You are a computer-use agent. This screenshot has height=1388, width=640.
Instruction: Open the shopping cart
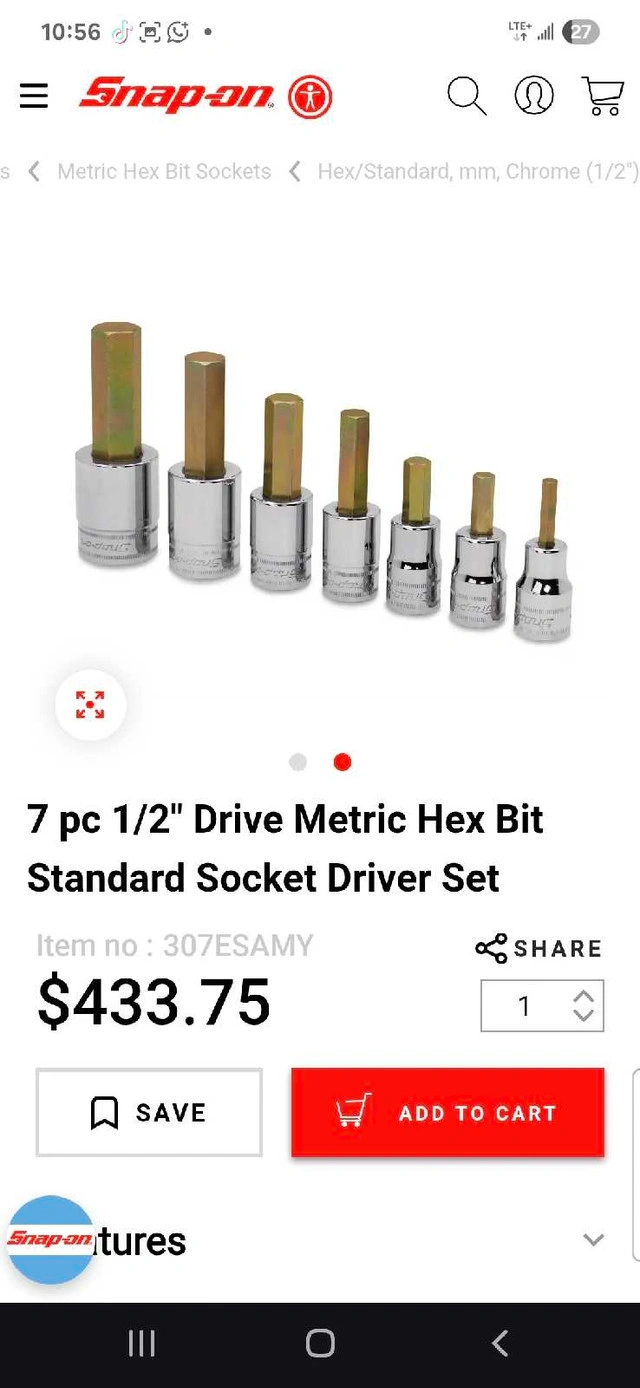pos(603,96)
